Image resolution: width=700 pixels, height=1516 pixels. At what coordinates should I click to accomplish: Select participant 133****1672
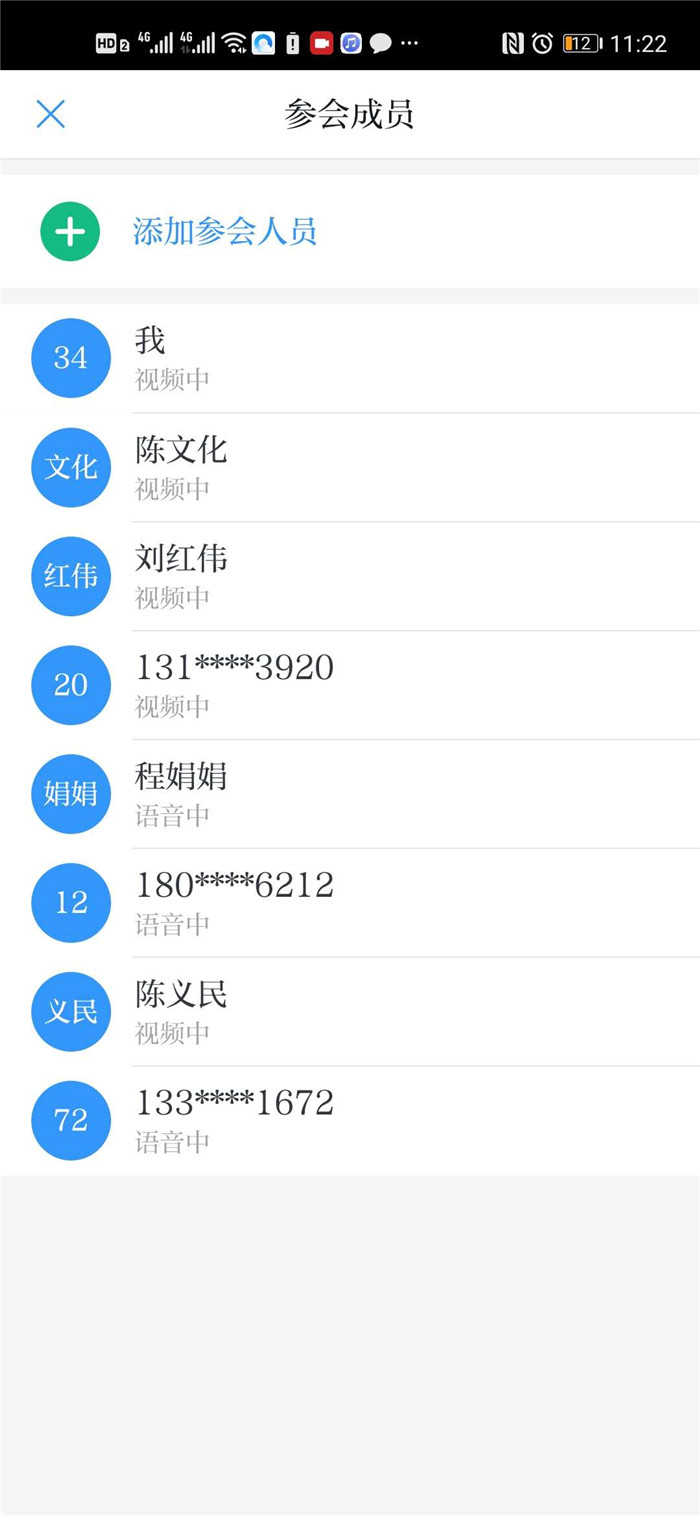point(350,1121)
